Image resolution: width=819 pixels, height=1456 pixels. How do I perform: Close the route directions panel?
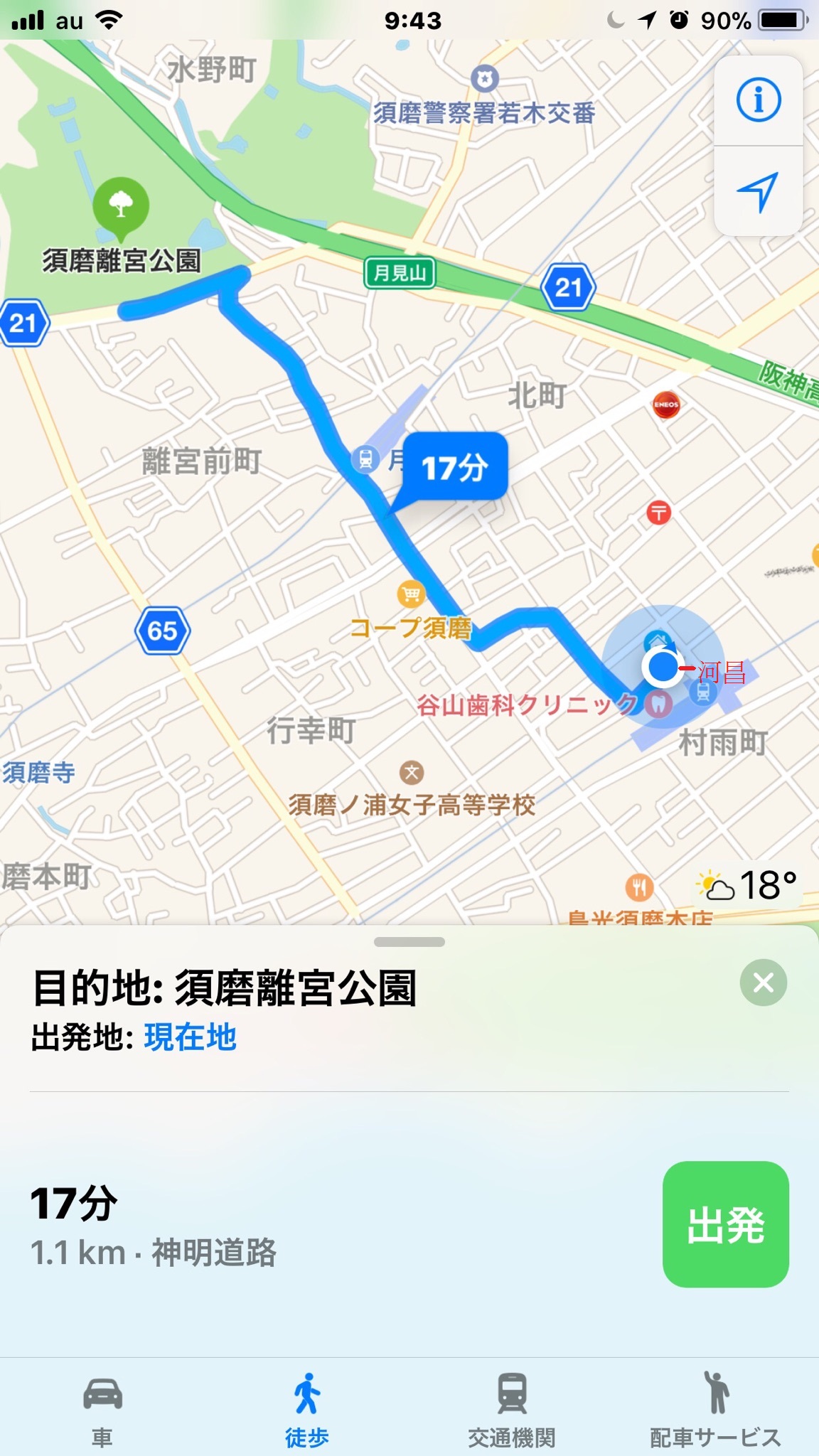763,983
